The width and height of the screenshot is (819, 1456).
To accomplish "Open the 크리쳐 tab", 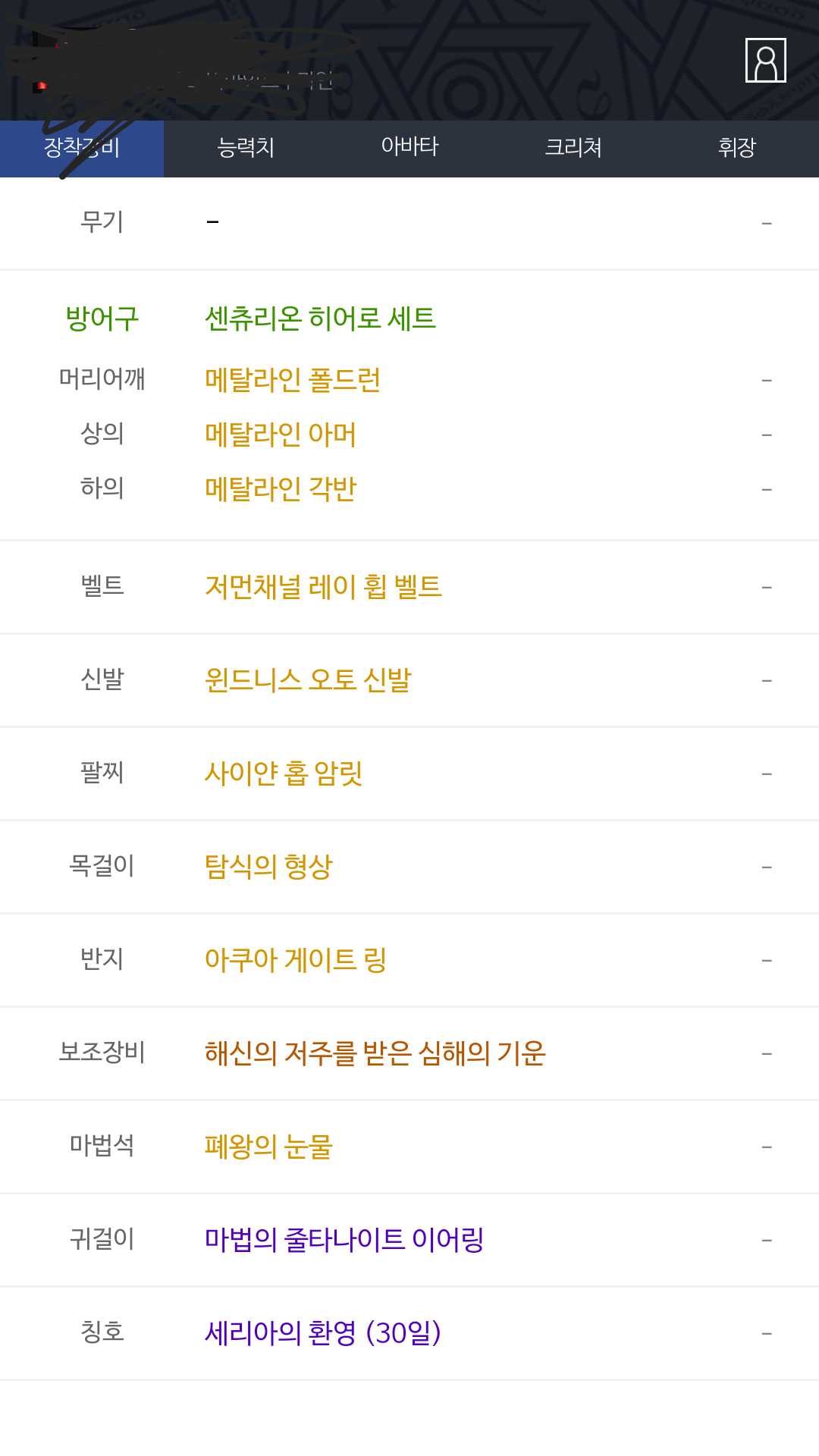I will [573, 149].
